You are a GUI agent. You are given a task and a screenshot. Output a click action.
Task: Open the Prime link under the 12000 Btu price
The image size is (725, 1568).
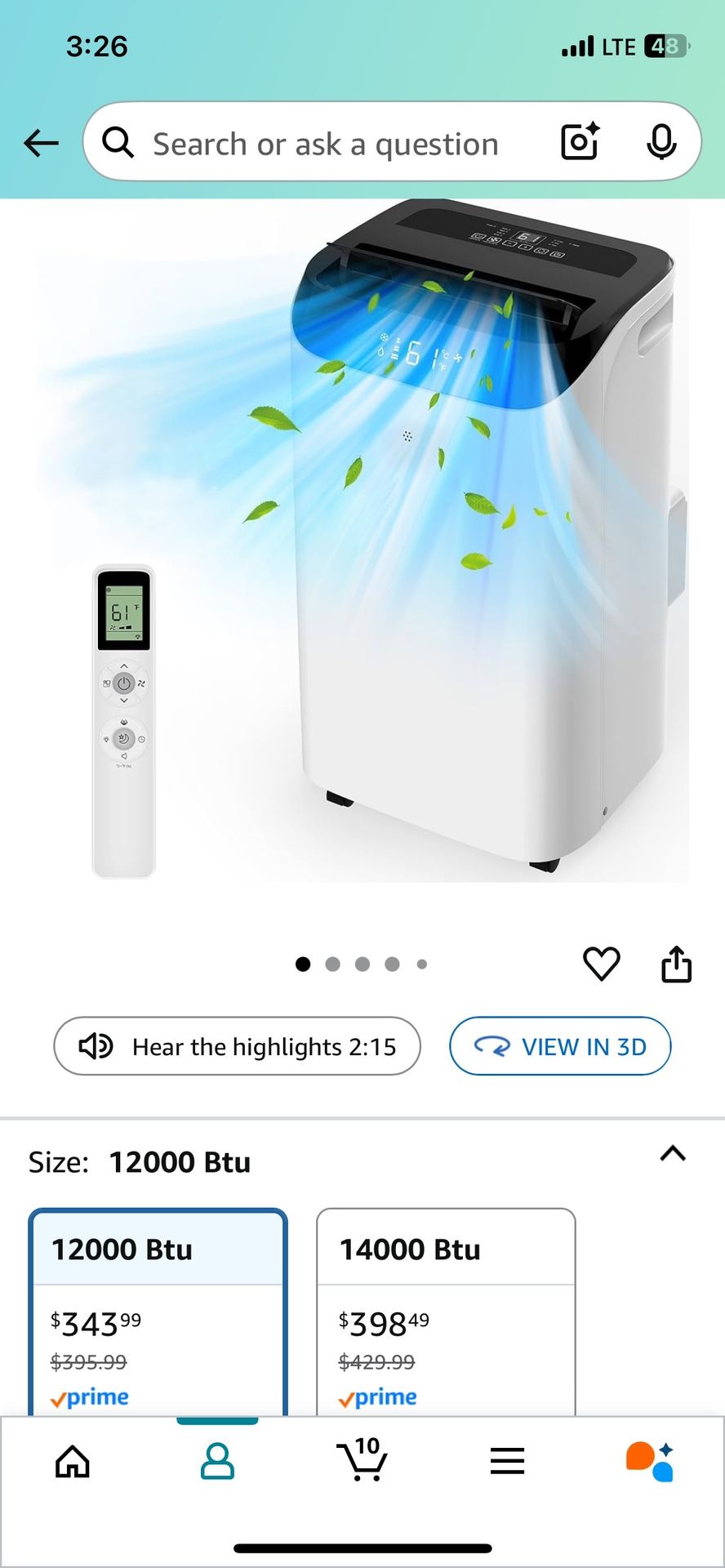(91, 1396)
